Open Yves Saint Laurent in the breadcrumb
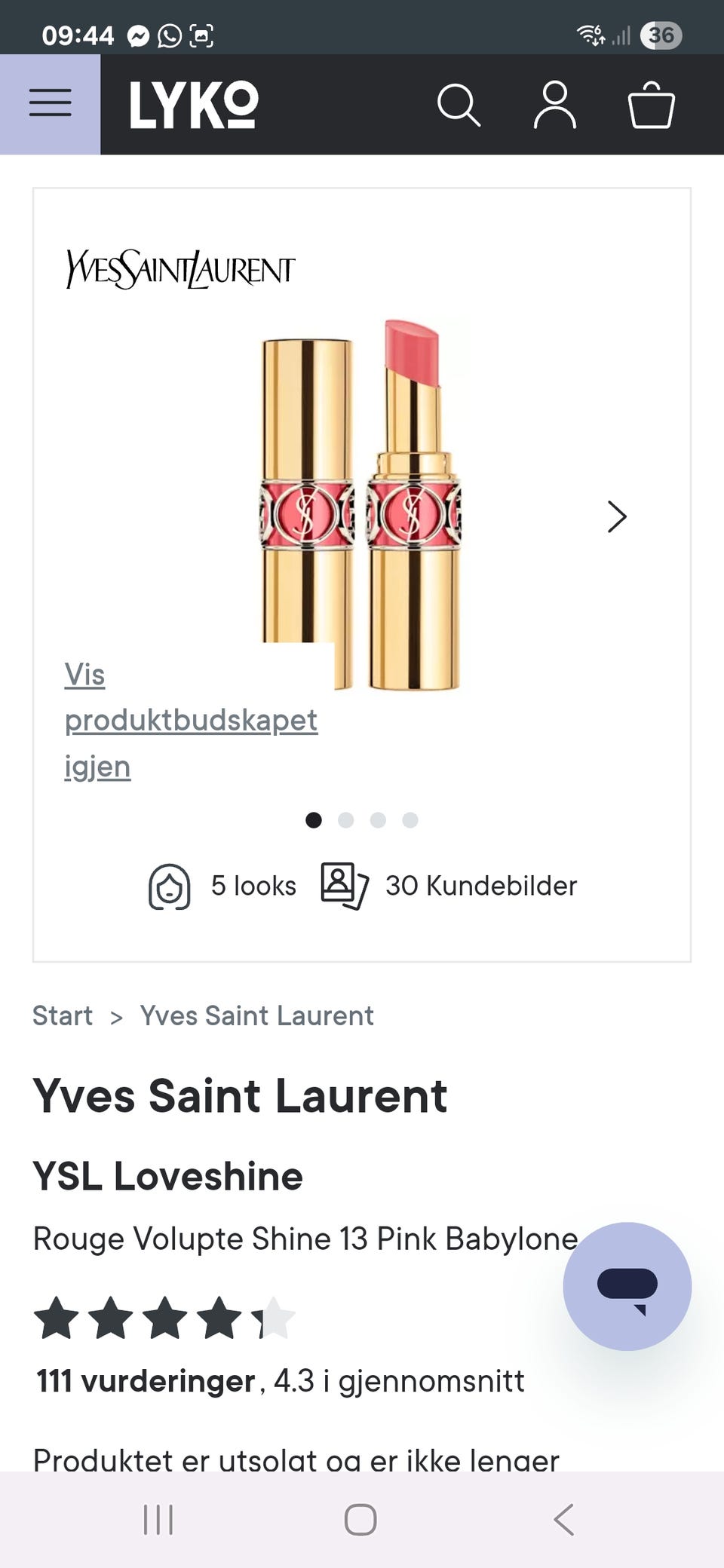This screenshot has height=1568, width=724. pos(257,1015)
